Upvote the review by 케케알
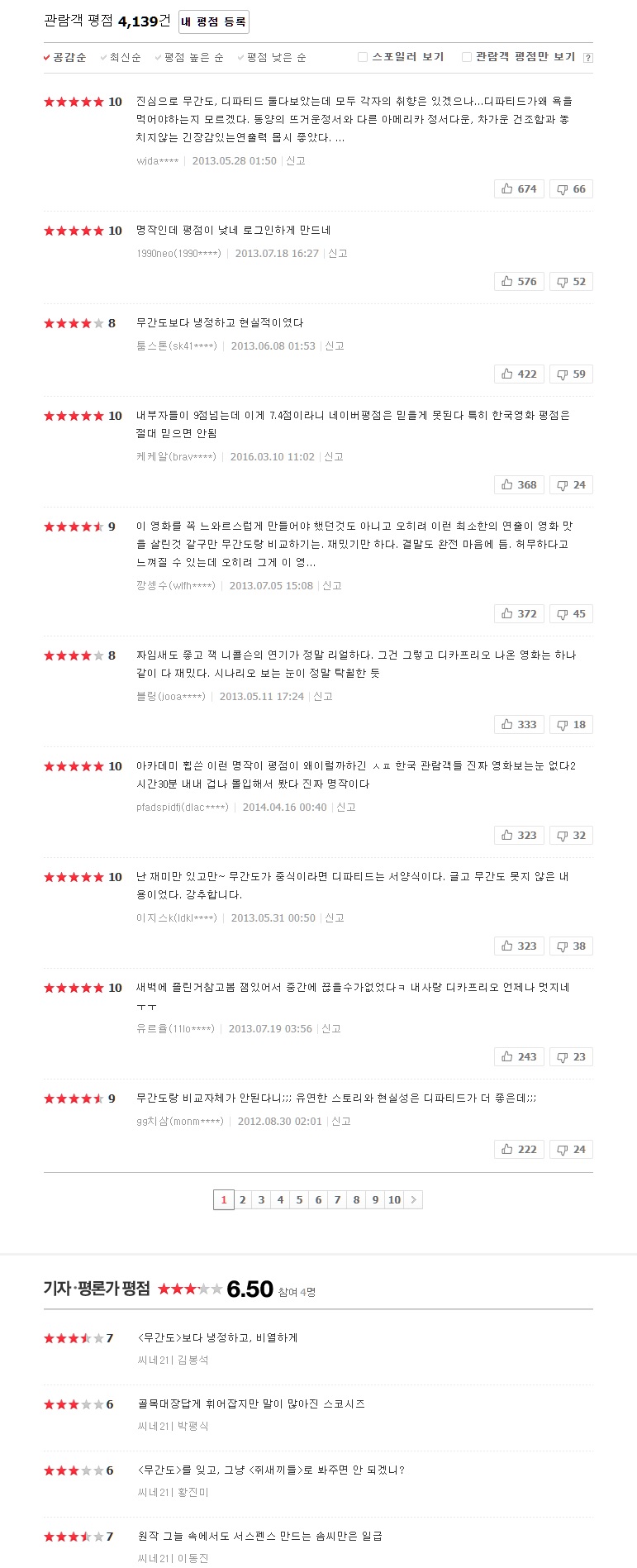Image resolution: width=637 pixels, height=1568 pixels. click(x=519, y=485)
